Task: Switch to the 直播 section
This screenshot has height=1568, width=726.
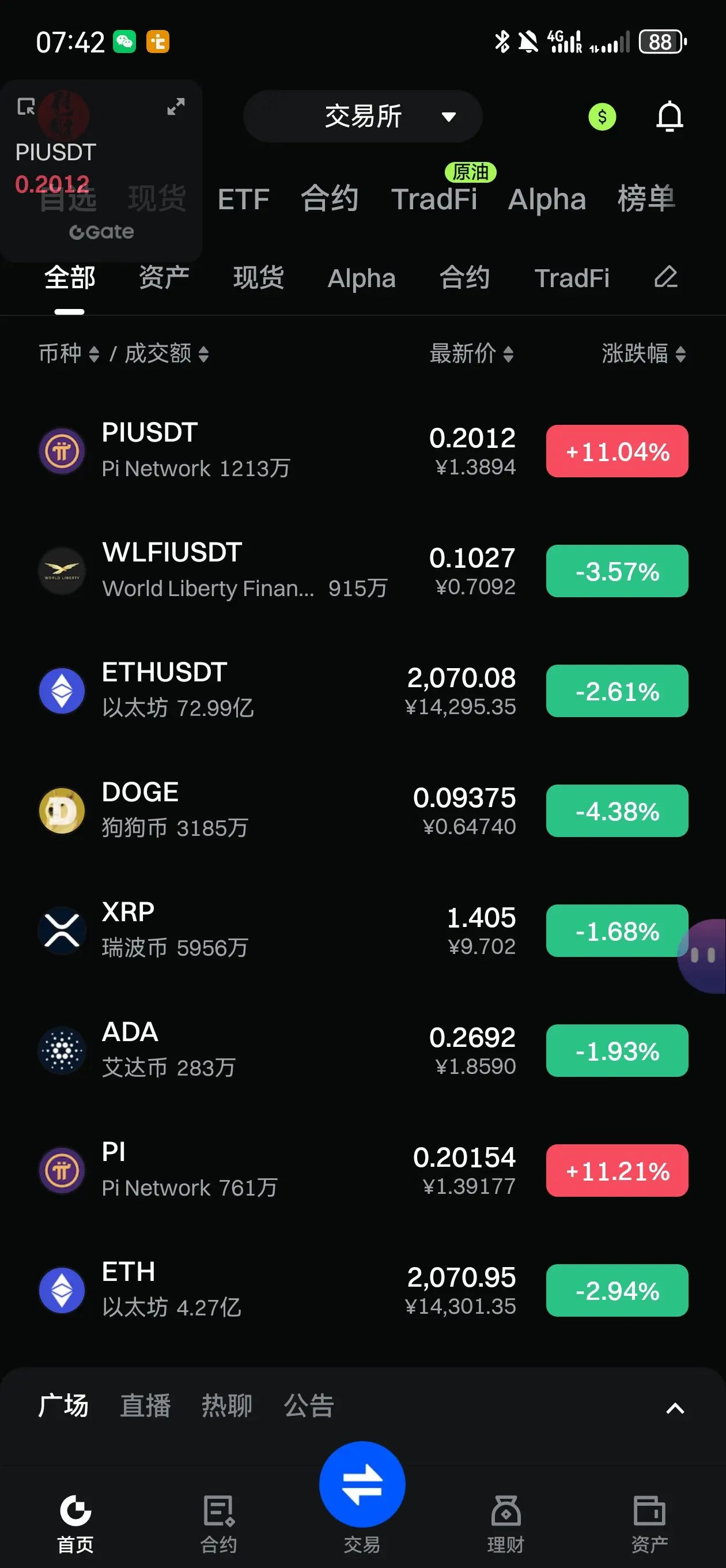Action: 145,1406
